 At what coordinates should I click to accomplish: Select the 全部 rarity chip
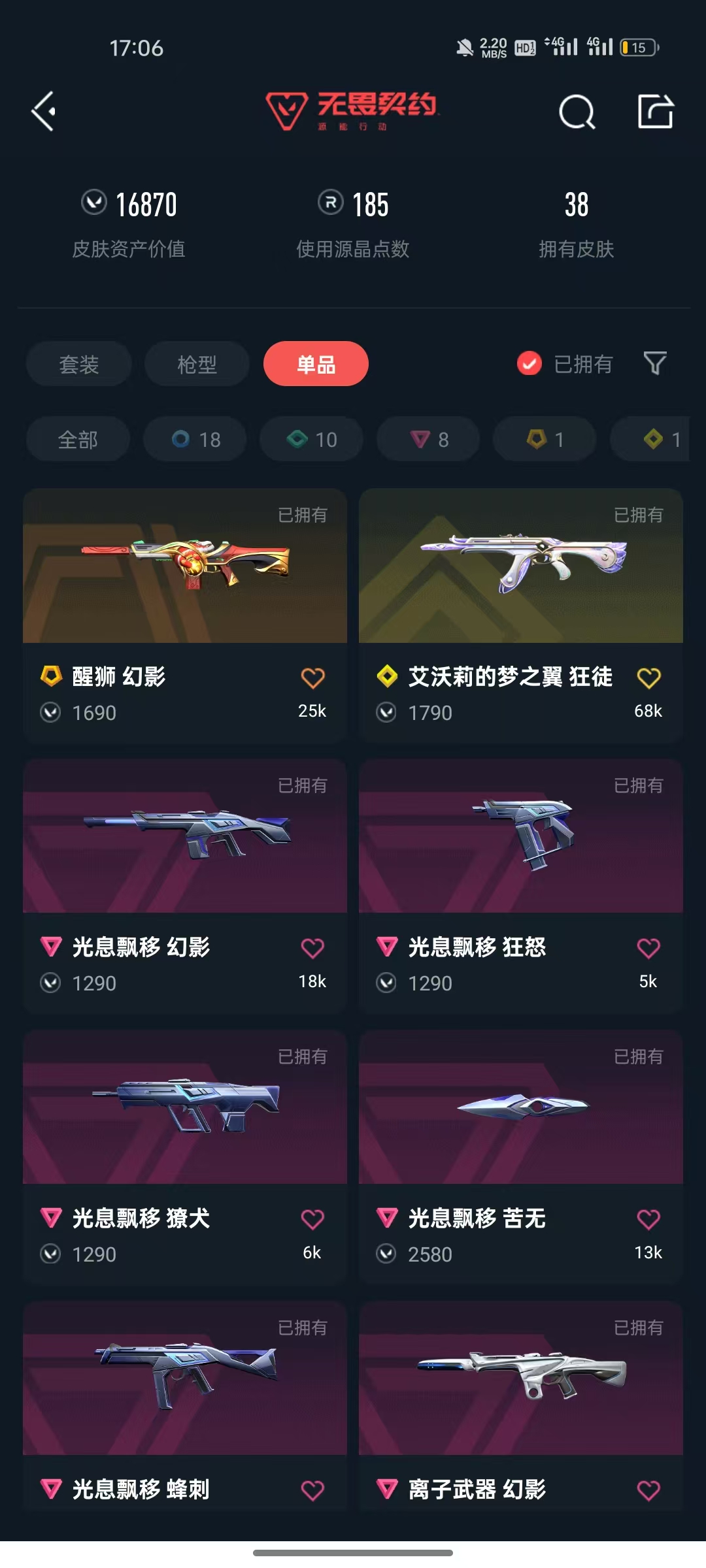point(78,440)
